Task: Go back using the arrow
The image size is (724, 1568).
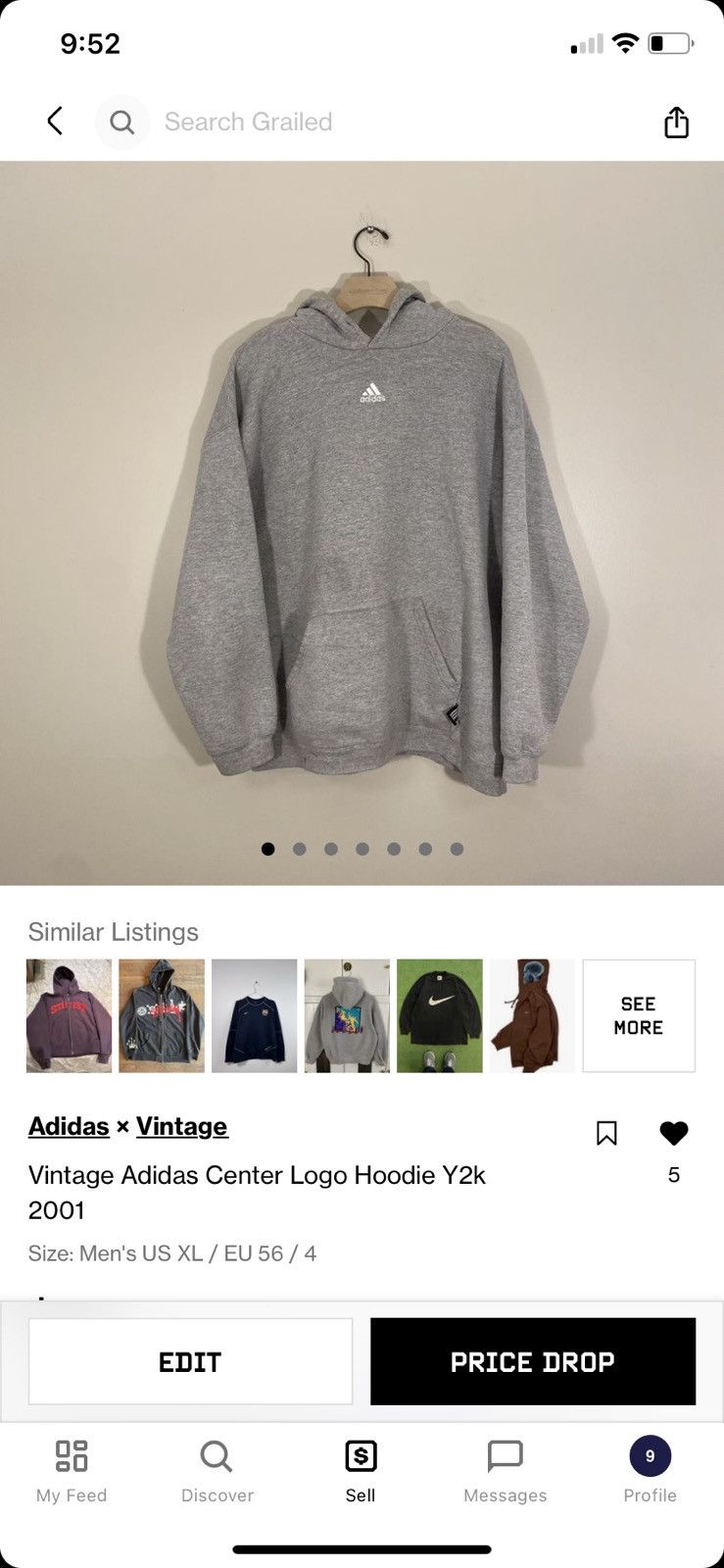Action: (x=55, y=122)
